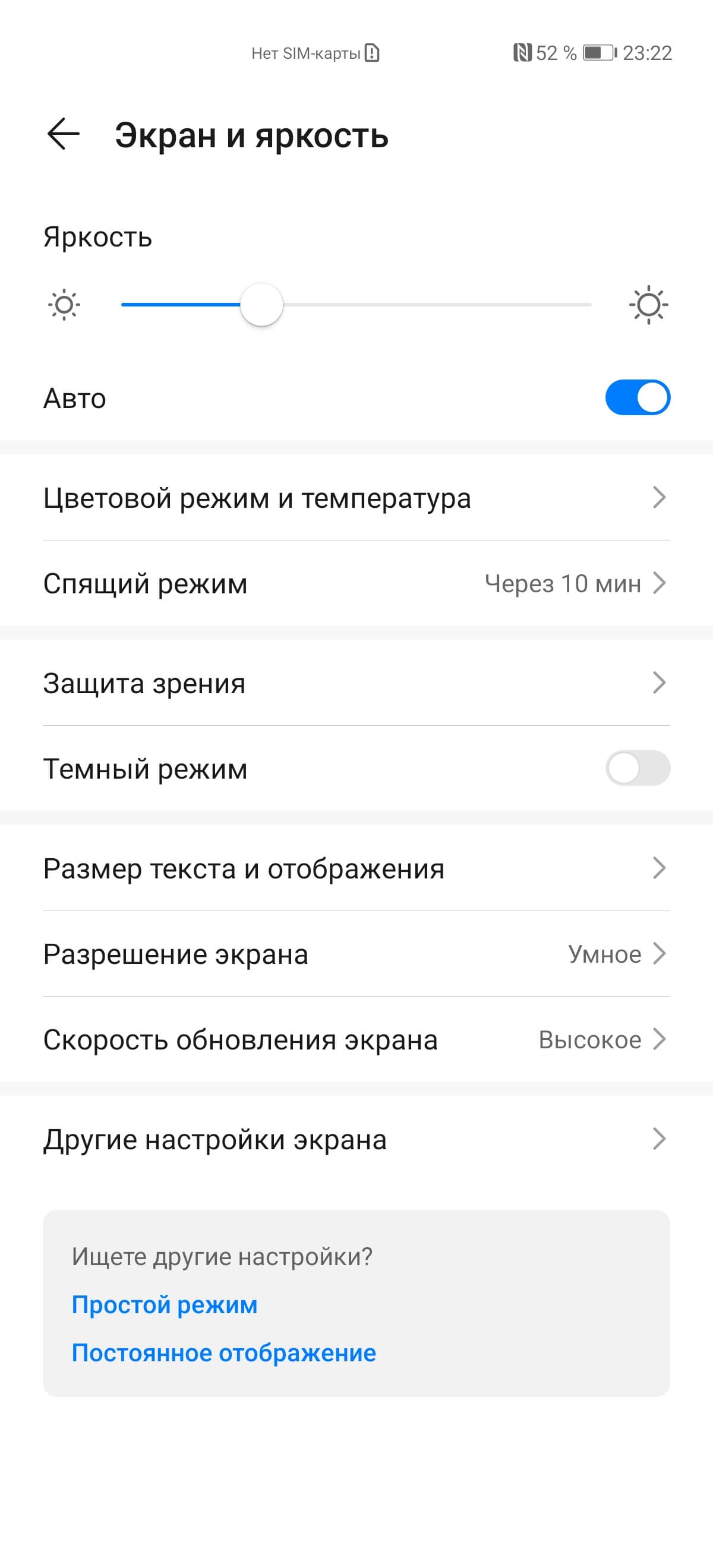Open Цветовой режим и температура
713x1568 pixels.
tap(356, 498)
